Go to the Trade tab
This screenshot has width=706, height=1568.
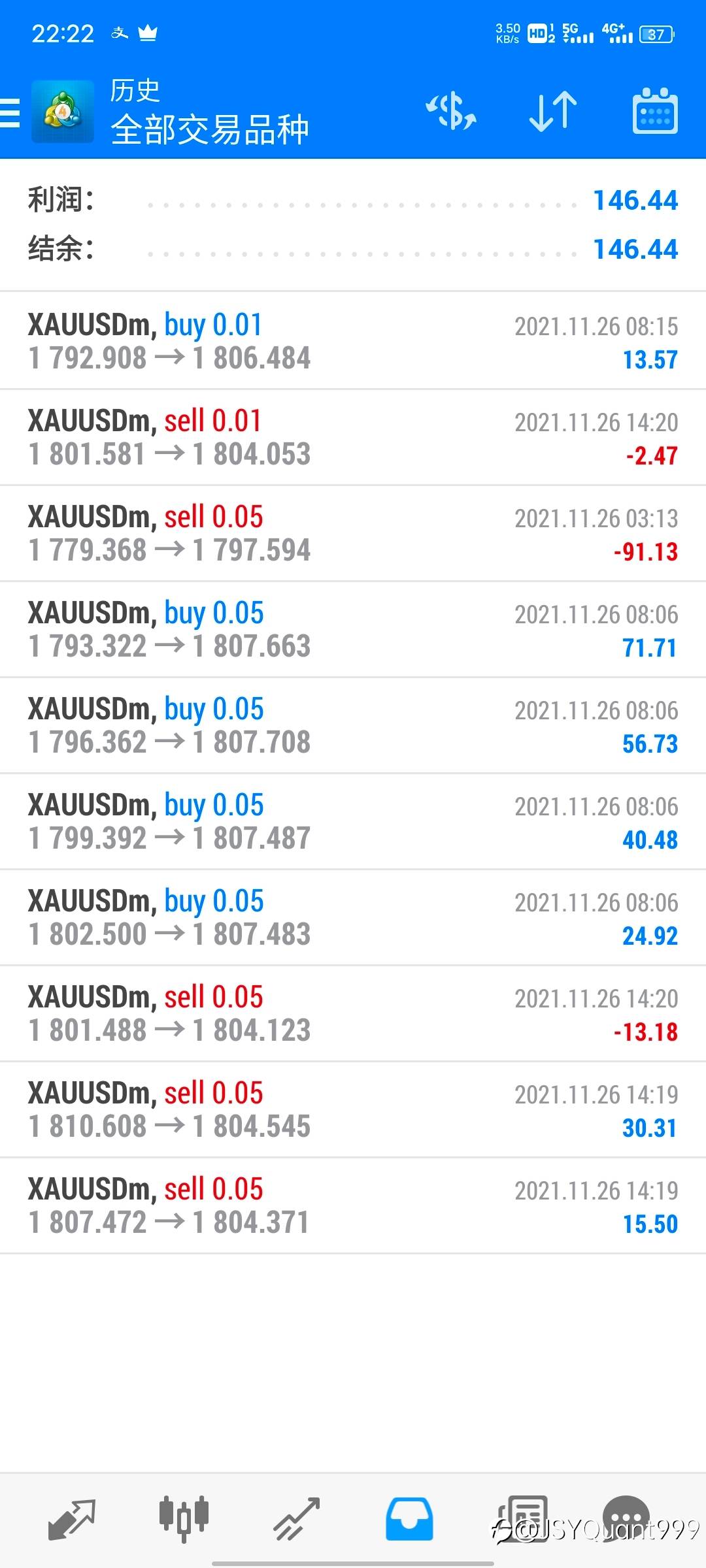[x=296, y=1518]
